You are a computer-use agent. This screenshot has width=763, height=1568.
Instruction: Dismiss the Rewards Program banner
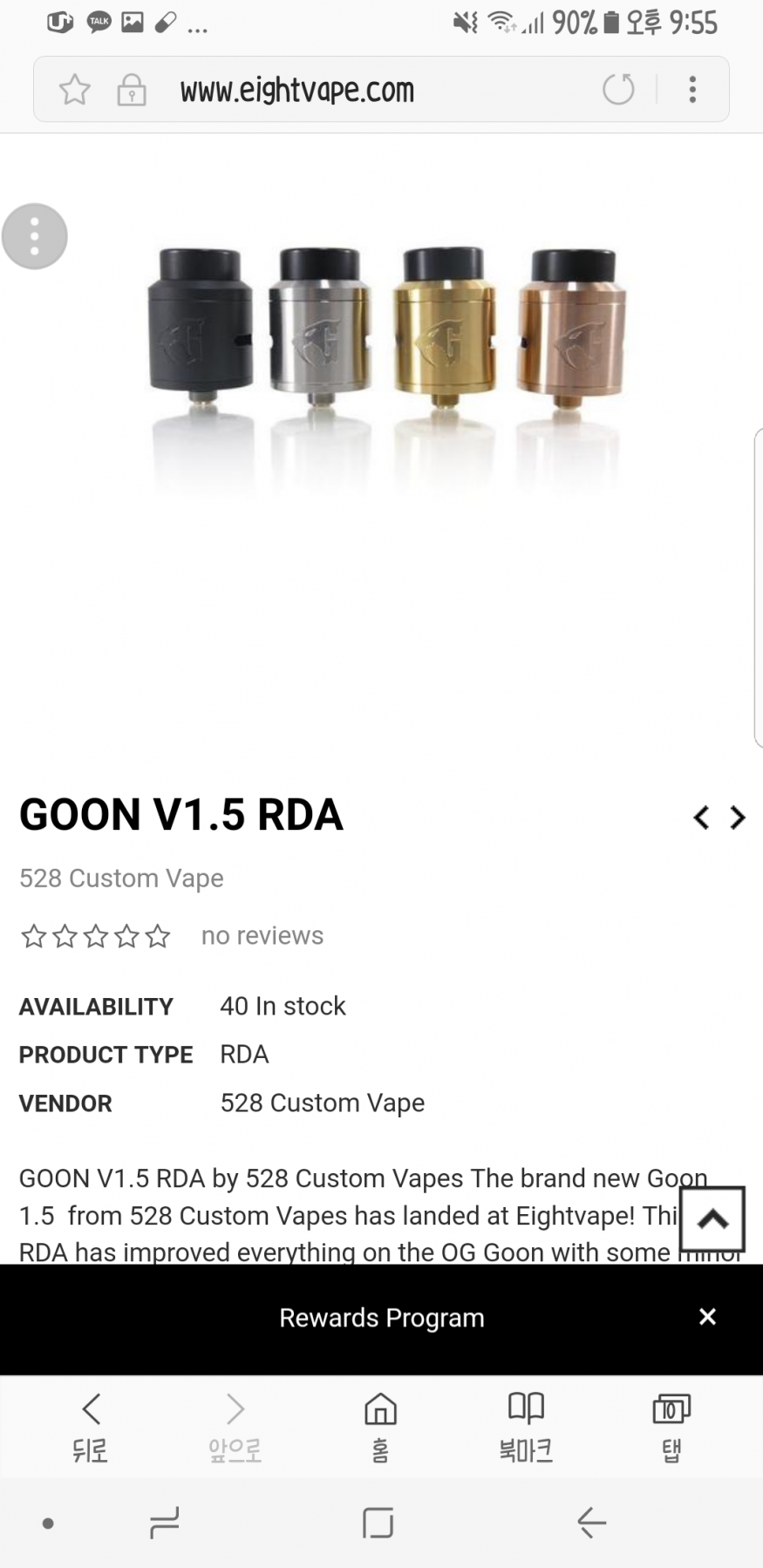click(707, 1317)
